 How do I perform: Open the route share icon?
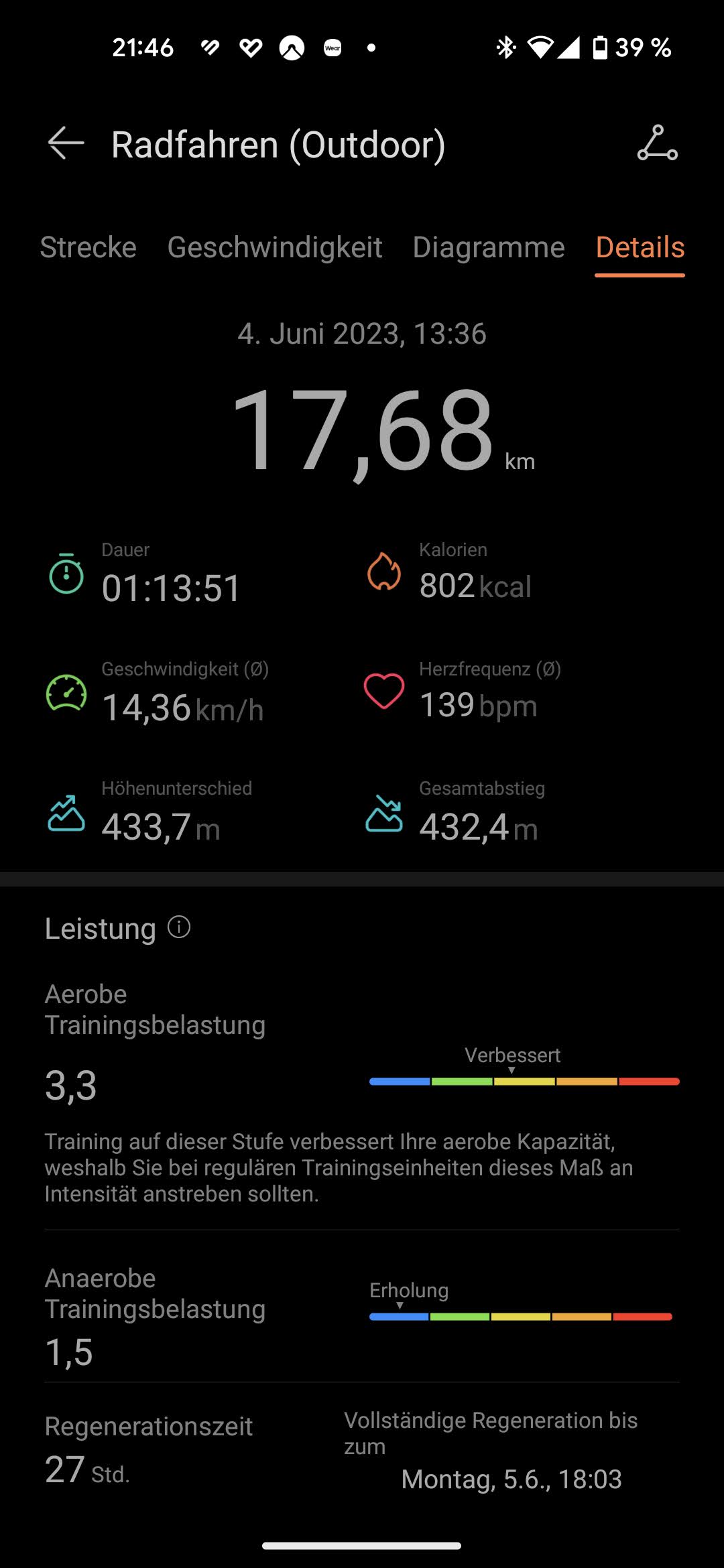pyautogui.click(x=657, y=143)
